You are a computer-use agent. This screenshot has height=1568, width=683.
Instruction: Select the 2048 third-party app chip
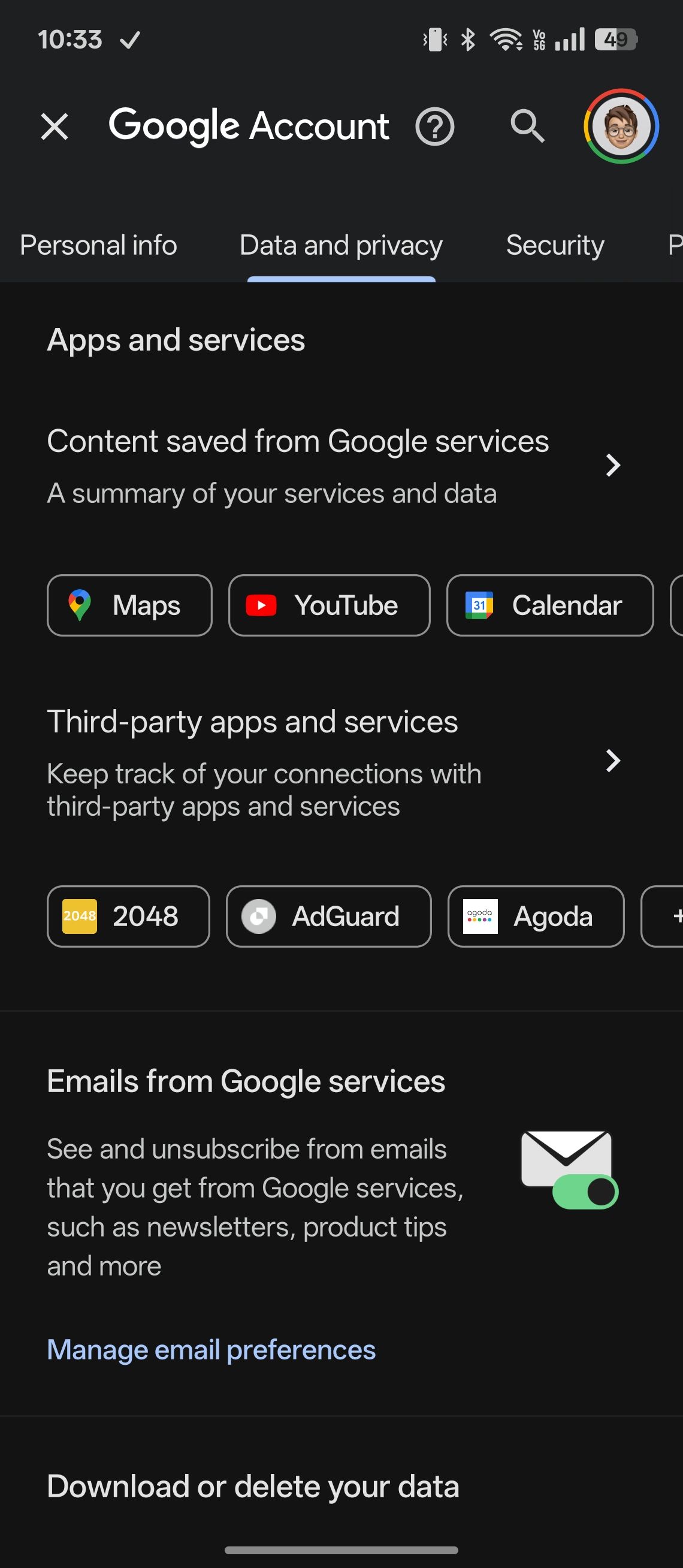(x=128, y=916)
